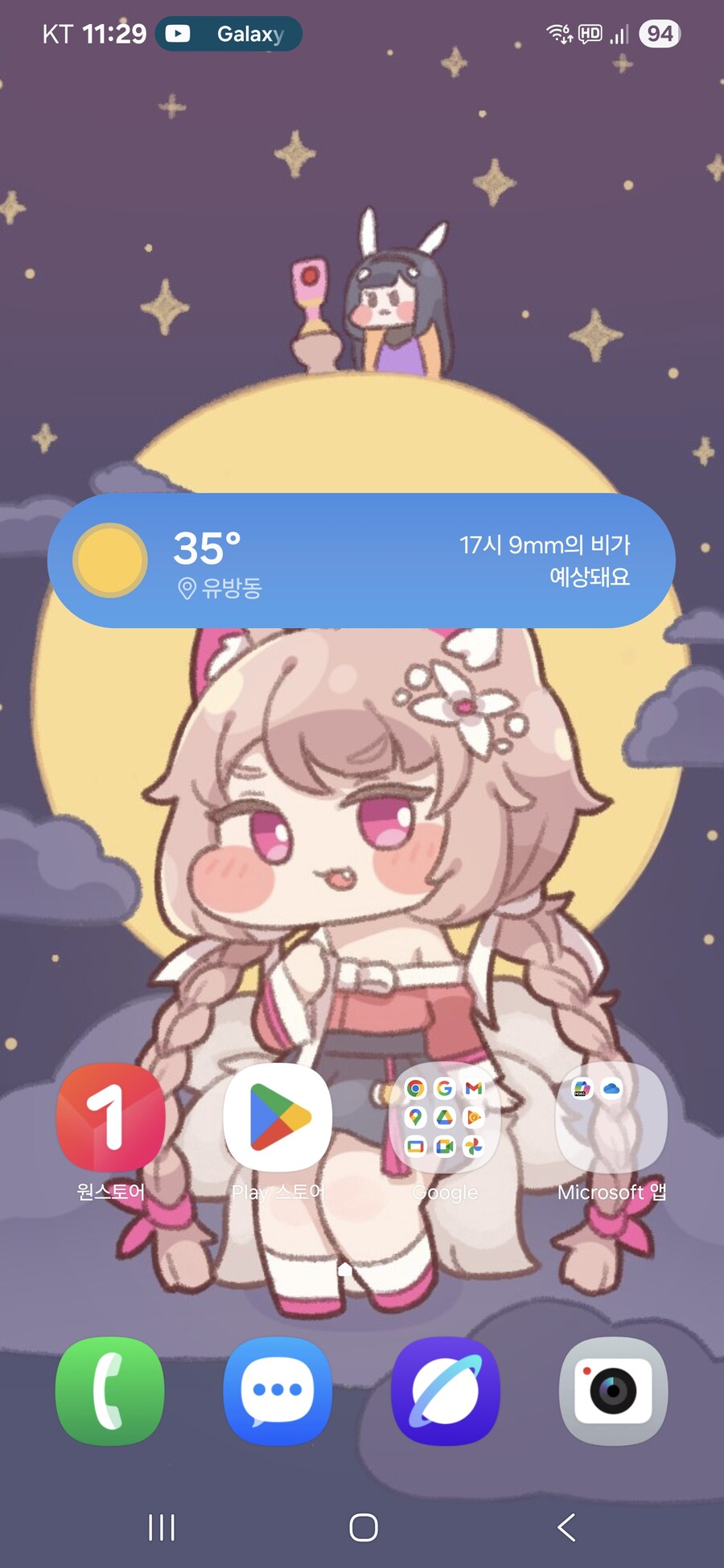Open the Microsoft 앱 folder
Screen dimensions: 724x1568
611,1117
